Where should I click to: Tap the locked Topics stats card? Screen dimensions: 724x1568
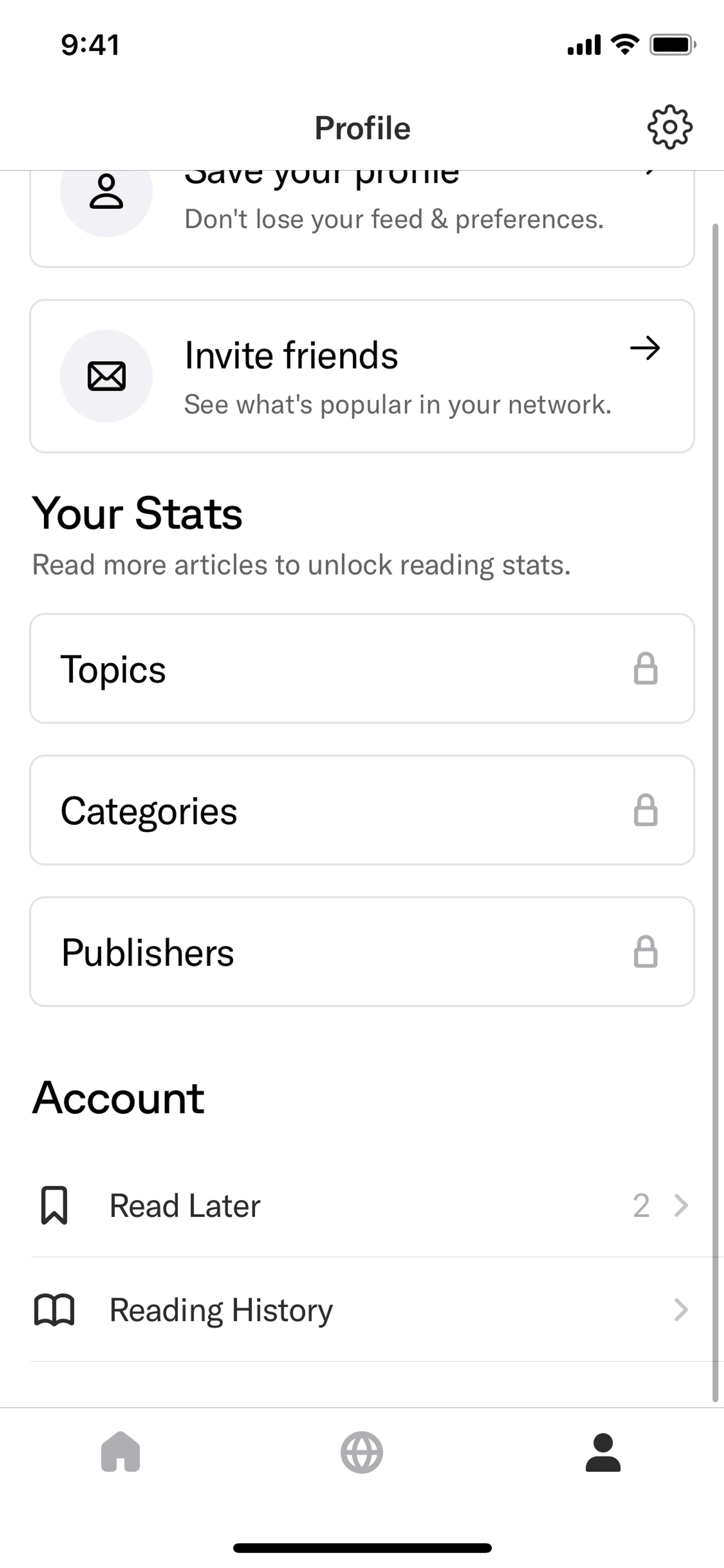[361, 668]
